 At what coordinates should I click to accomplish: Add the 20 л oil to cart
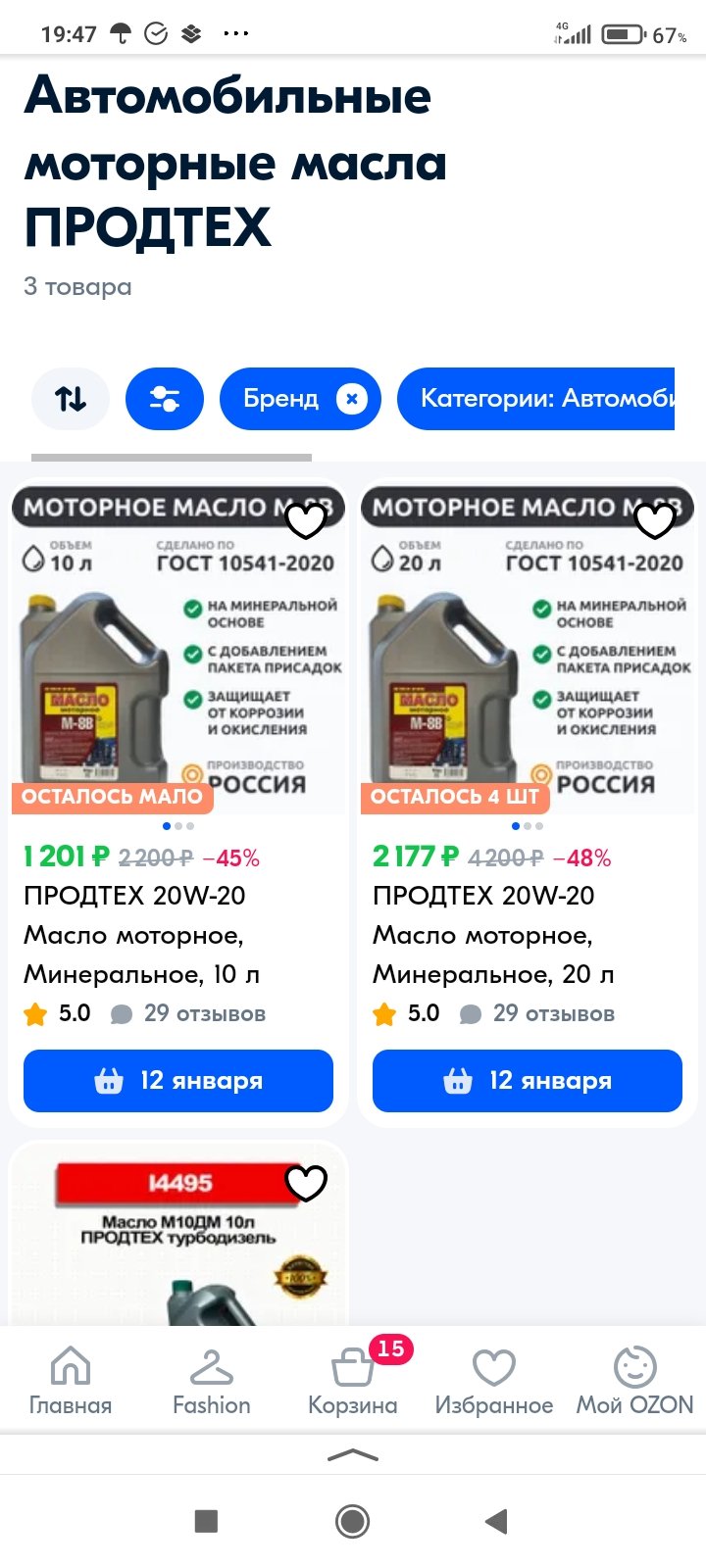click(x=528, y=1081)
